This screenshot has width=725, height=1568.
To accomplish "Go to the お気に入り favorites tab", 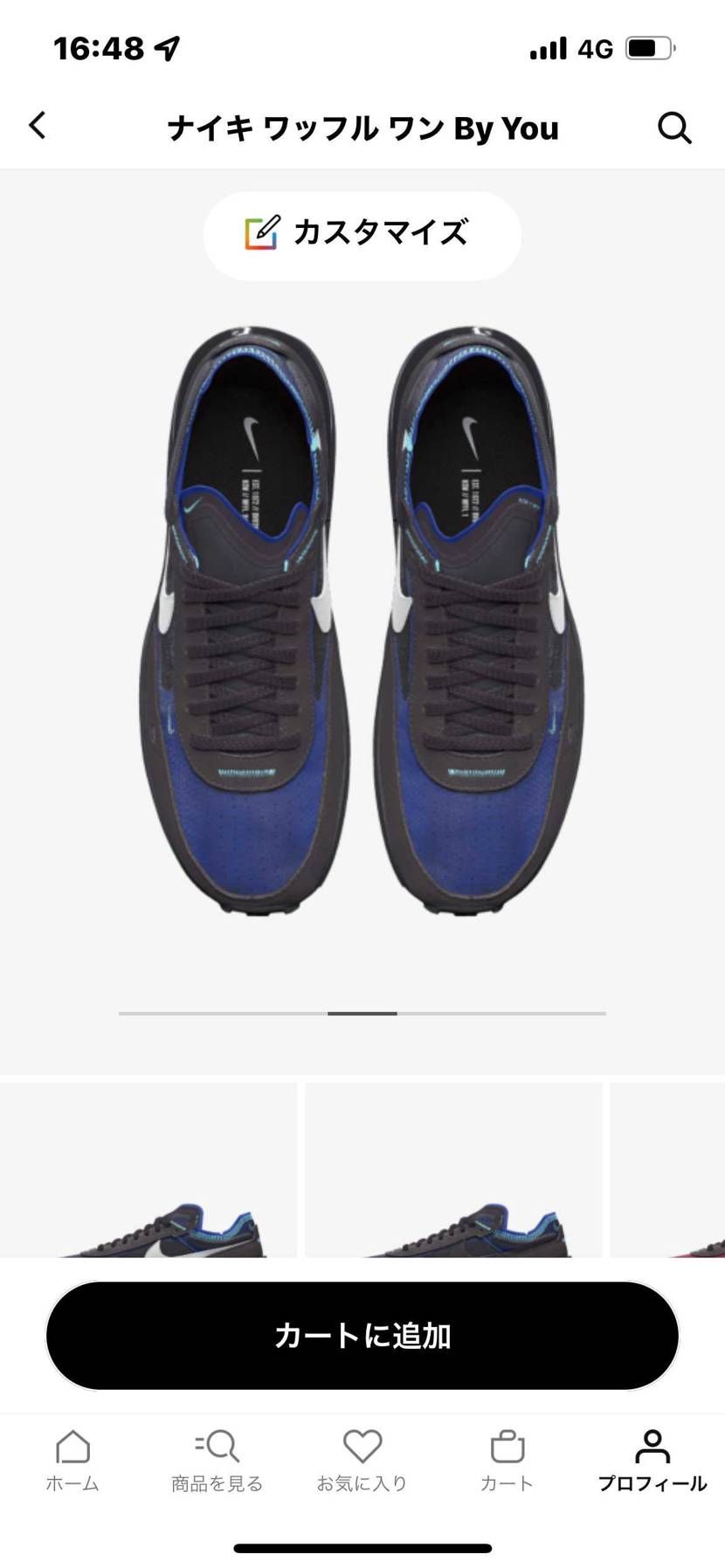I will pyautogui.click(x=362, y=1460).
